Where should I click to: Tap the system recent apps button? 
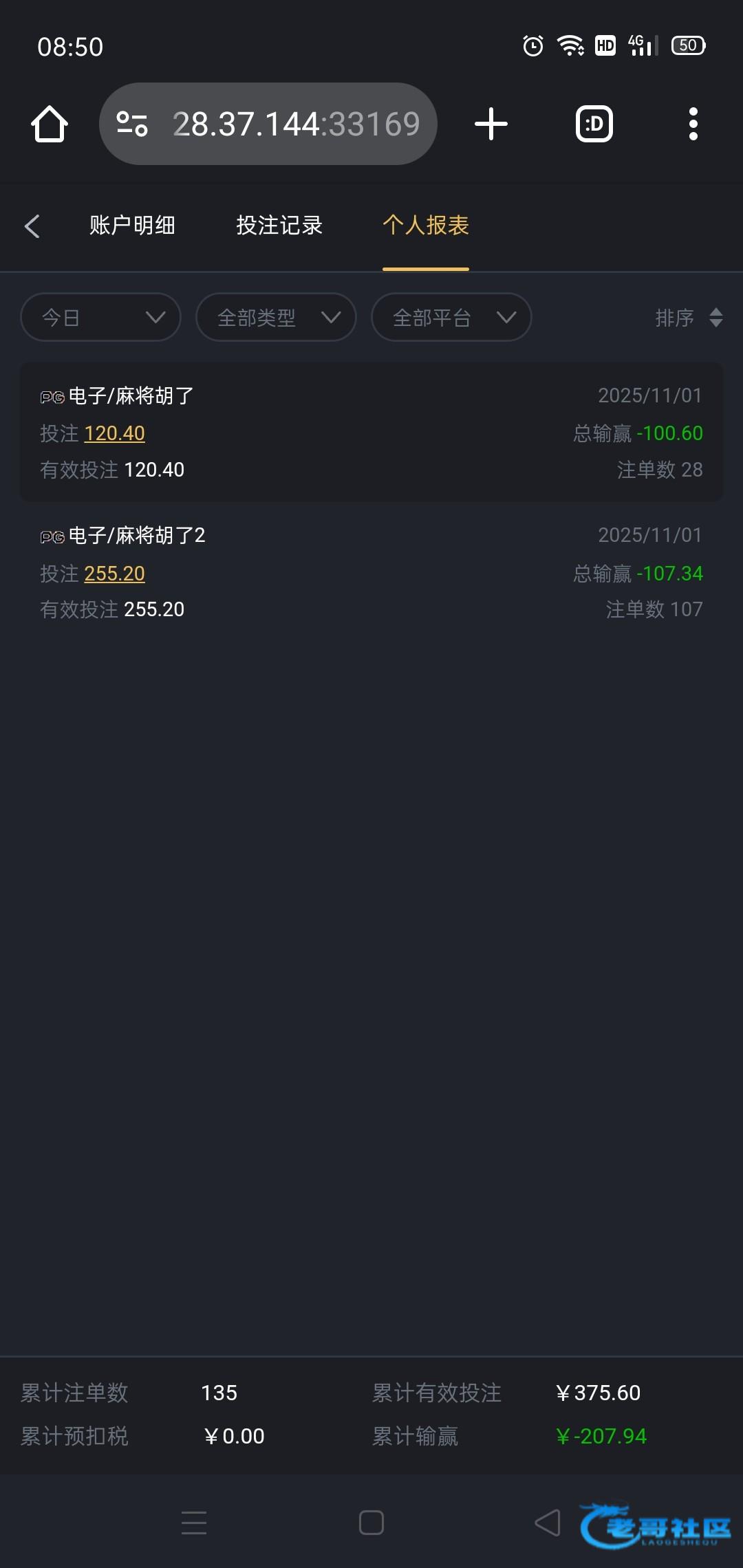pyautogui.click(x=194, y=1523)
